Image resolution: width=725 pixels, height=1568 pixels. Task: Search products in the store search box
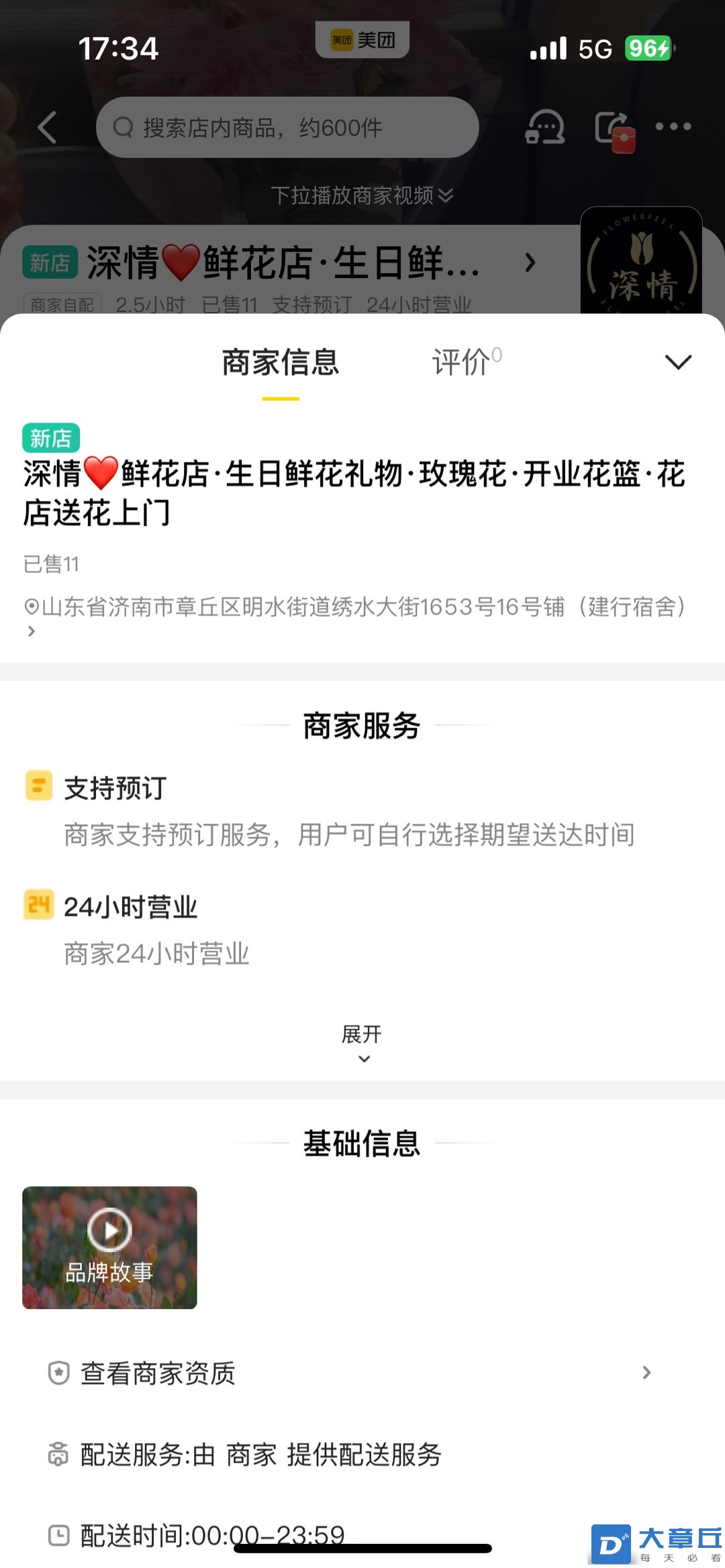click(x=287, y=127)
